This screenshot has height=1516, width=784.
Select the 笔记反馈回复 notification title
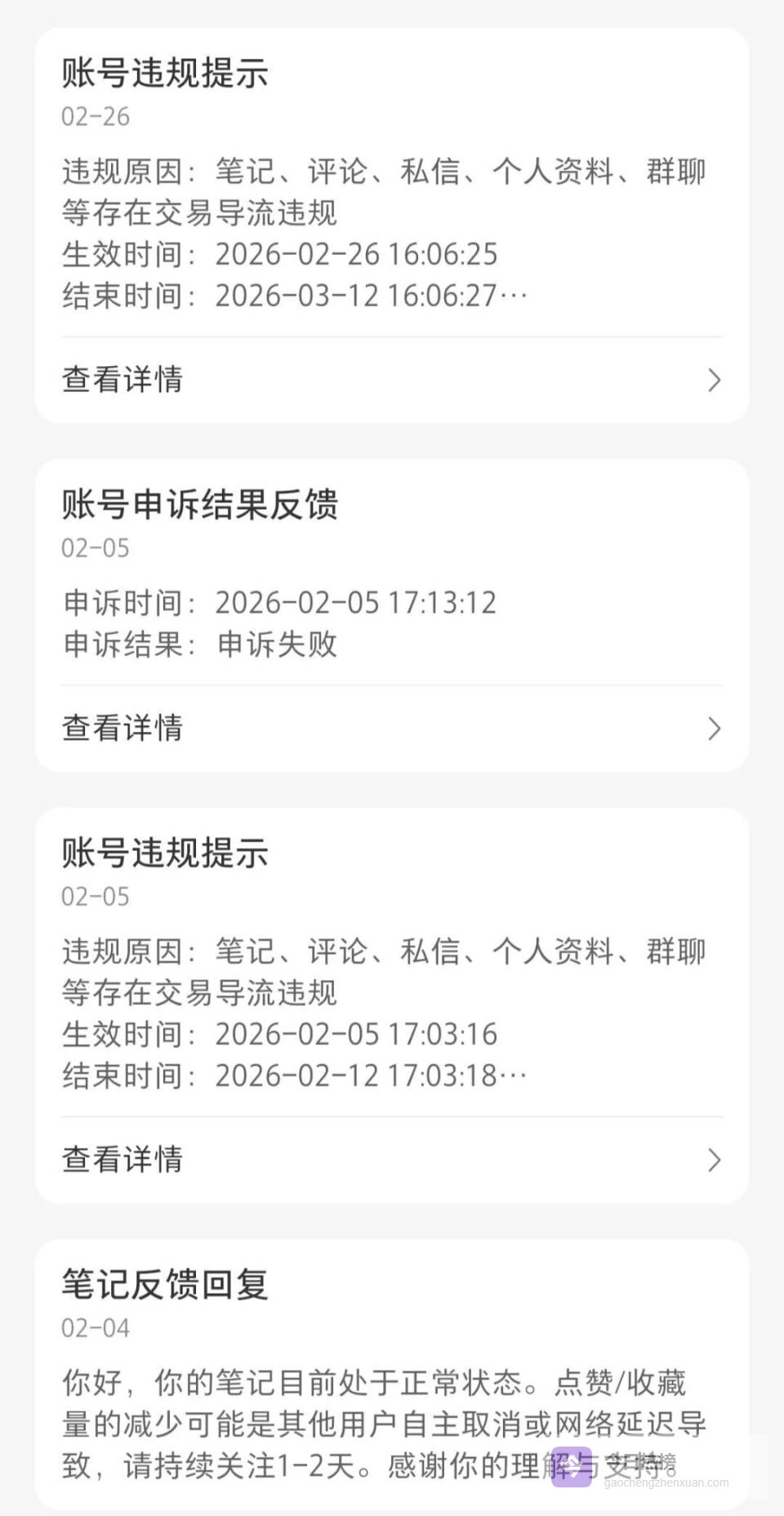click(167, 1282)
